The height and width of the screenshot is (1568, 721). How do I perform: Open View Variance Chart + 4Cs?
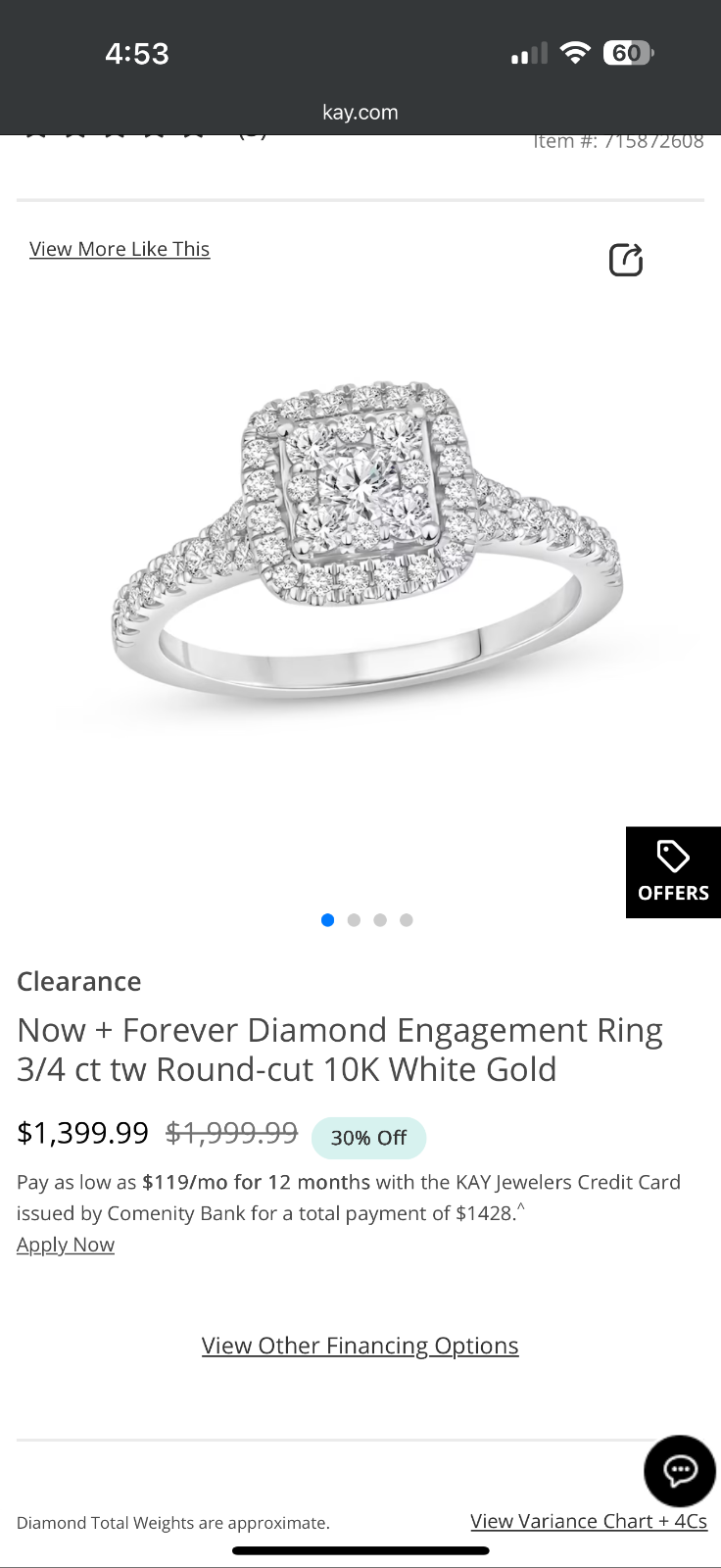pos(589,1521)
